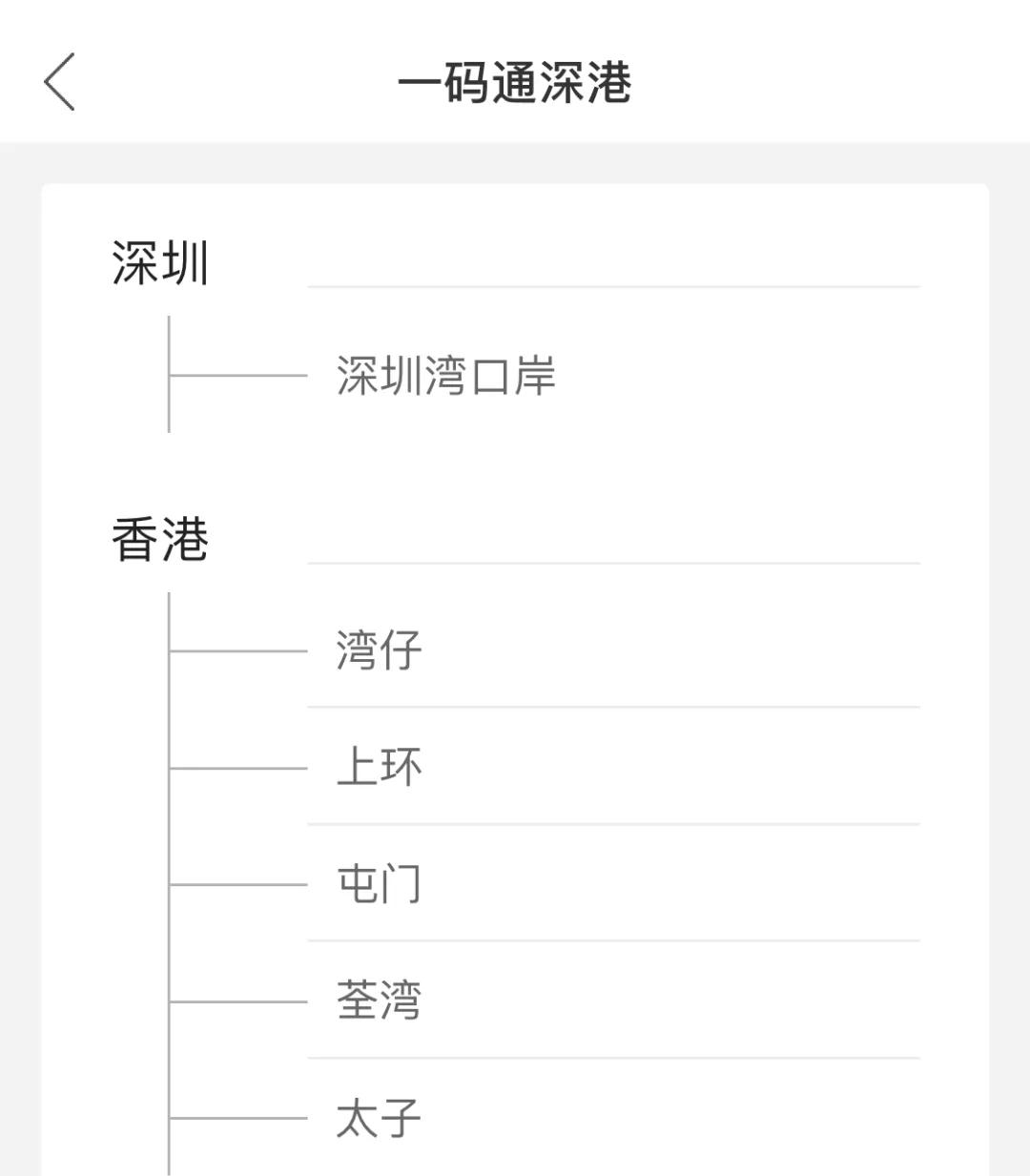Click the divider line under 上环
The width and height of the screenshot is (1030, 1176).
coord(613,822)
